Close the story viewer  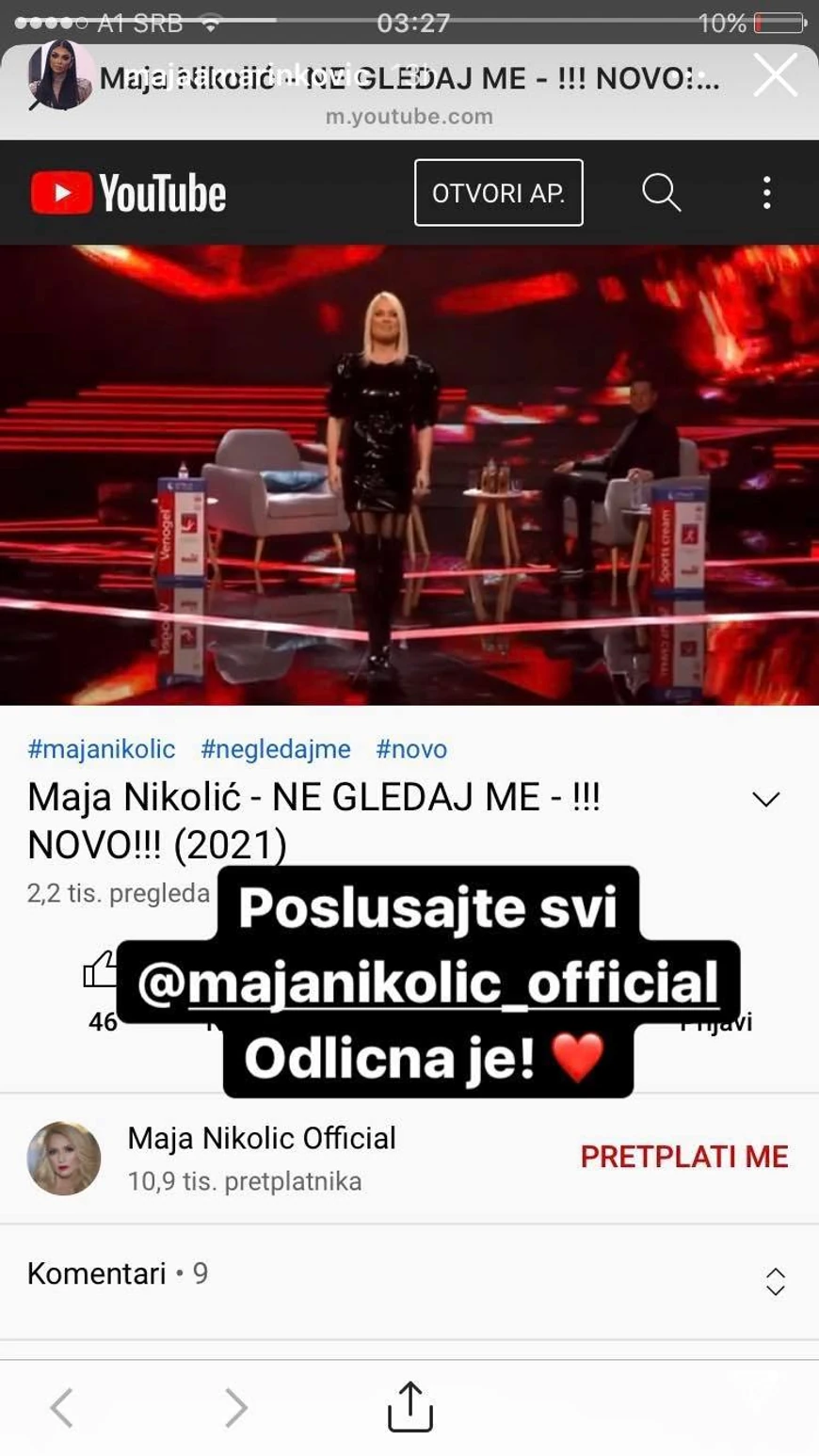point(775,76)
